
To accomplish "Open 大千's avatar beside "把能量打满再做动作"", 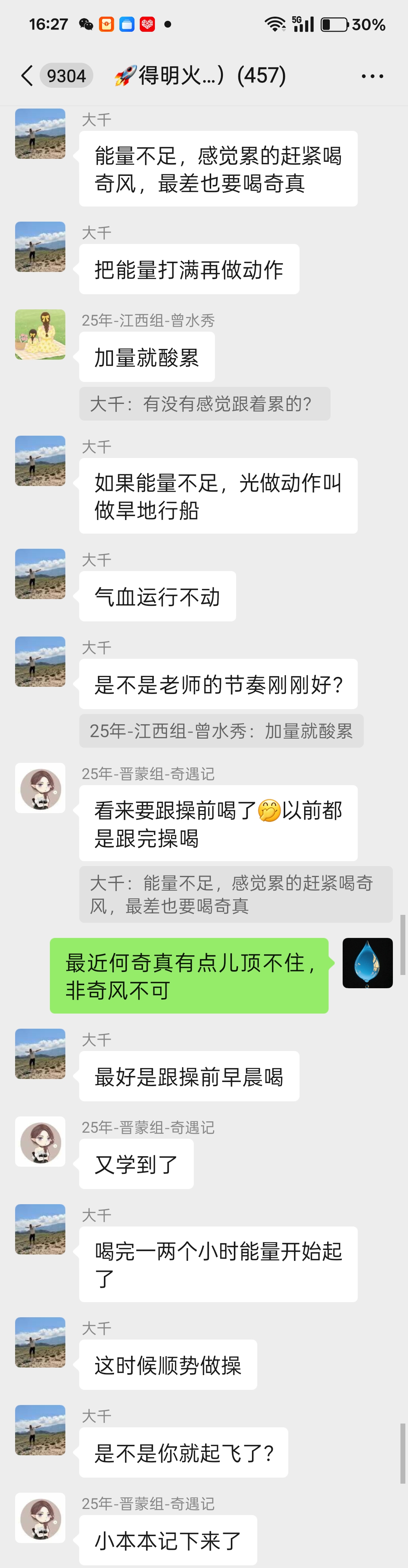I will pos(40,247).
